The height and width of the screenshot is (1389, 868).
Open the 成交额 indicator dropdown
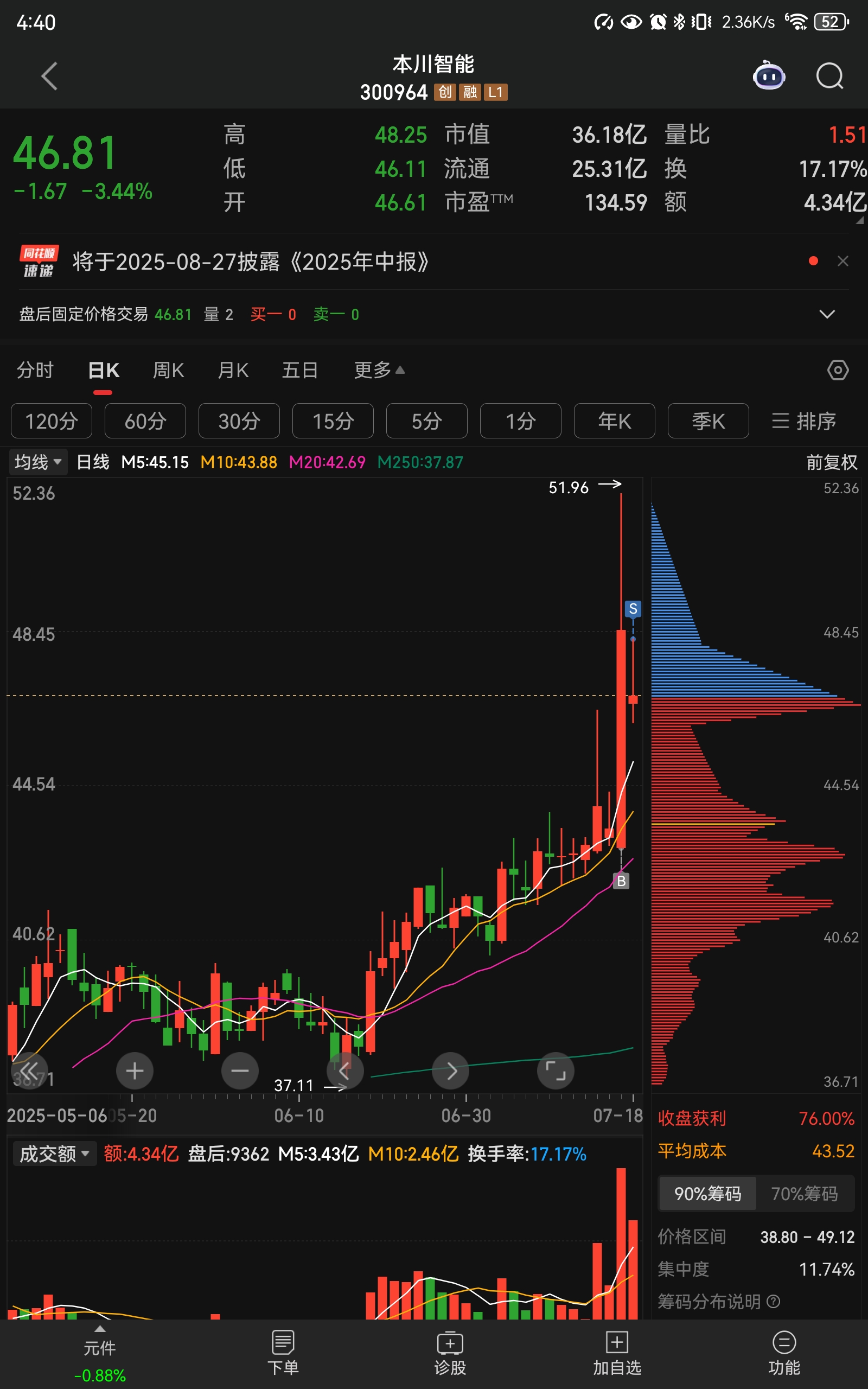[54, 1154]
